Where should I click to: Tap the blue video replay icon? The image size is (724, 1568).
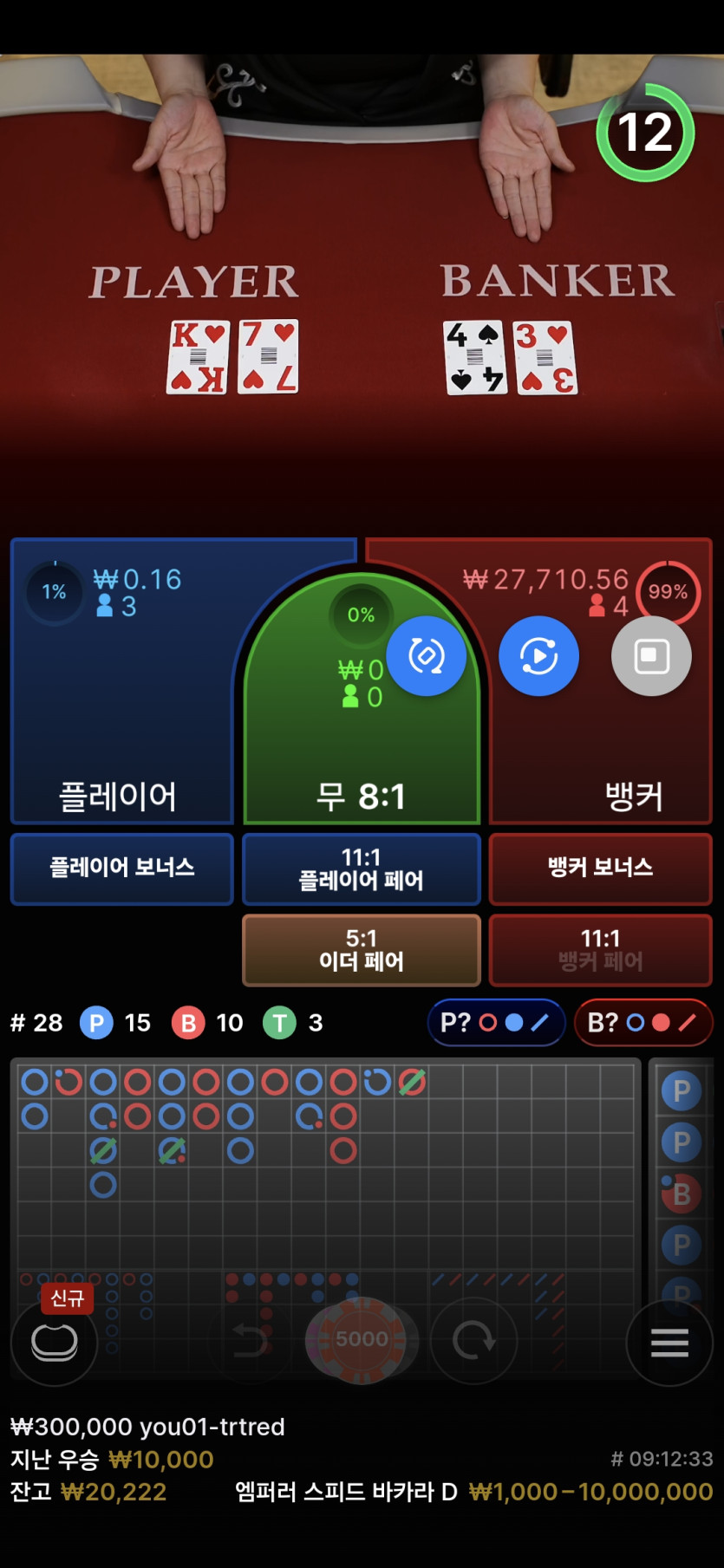coord(538,656)
